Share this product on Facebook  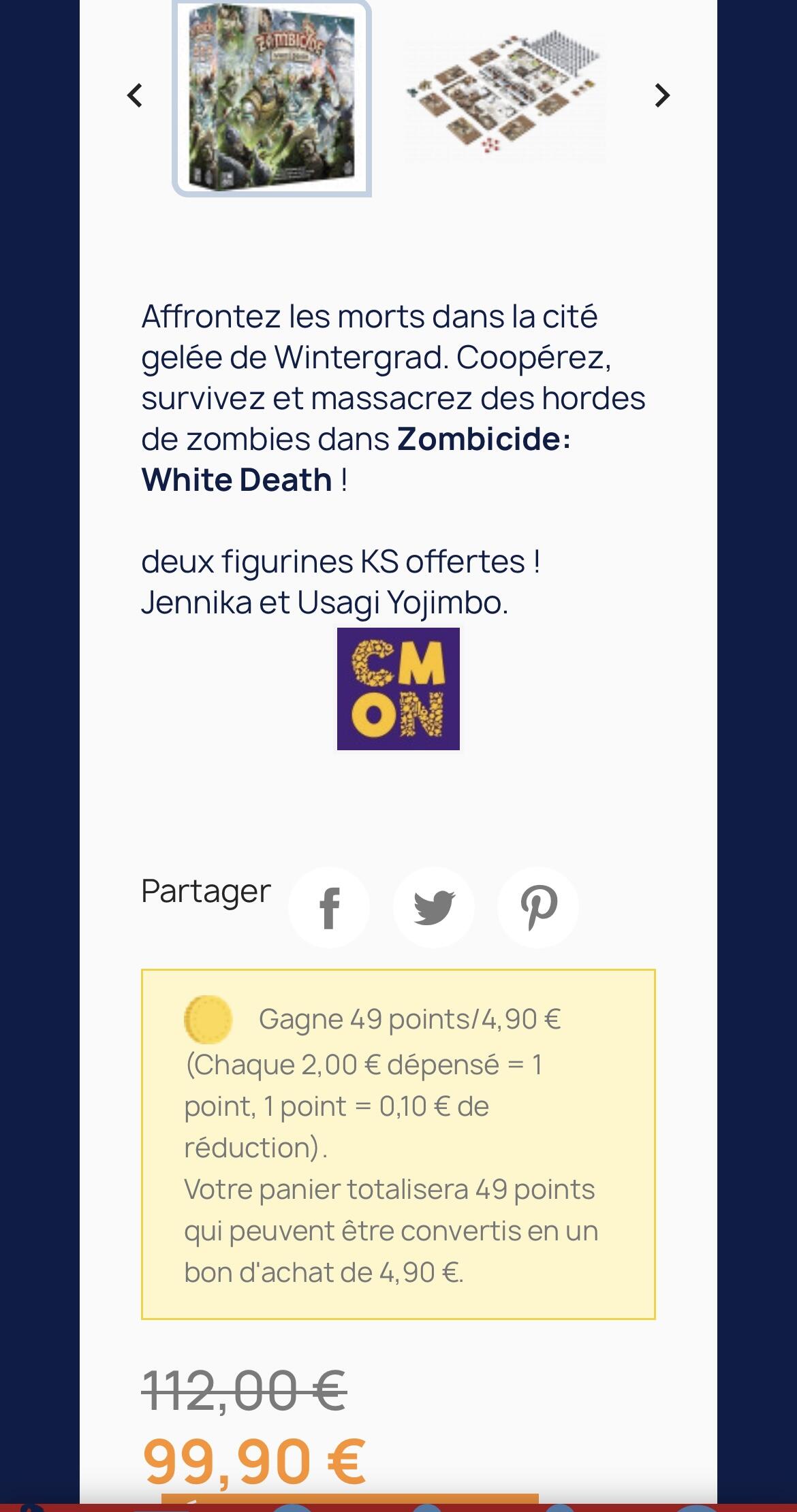point(329,907)
